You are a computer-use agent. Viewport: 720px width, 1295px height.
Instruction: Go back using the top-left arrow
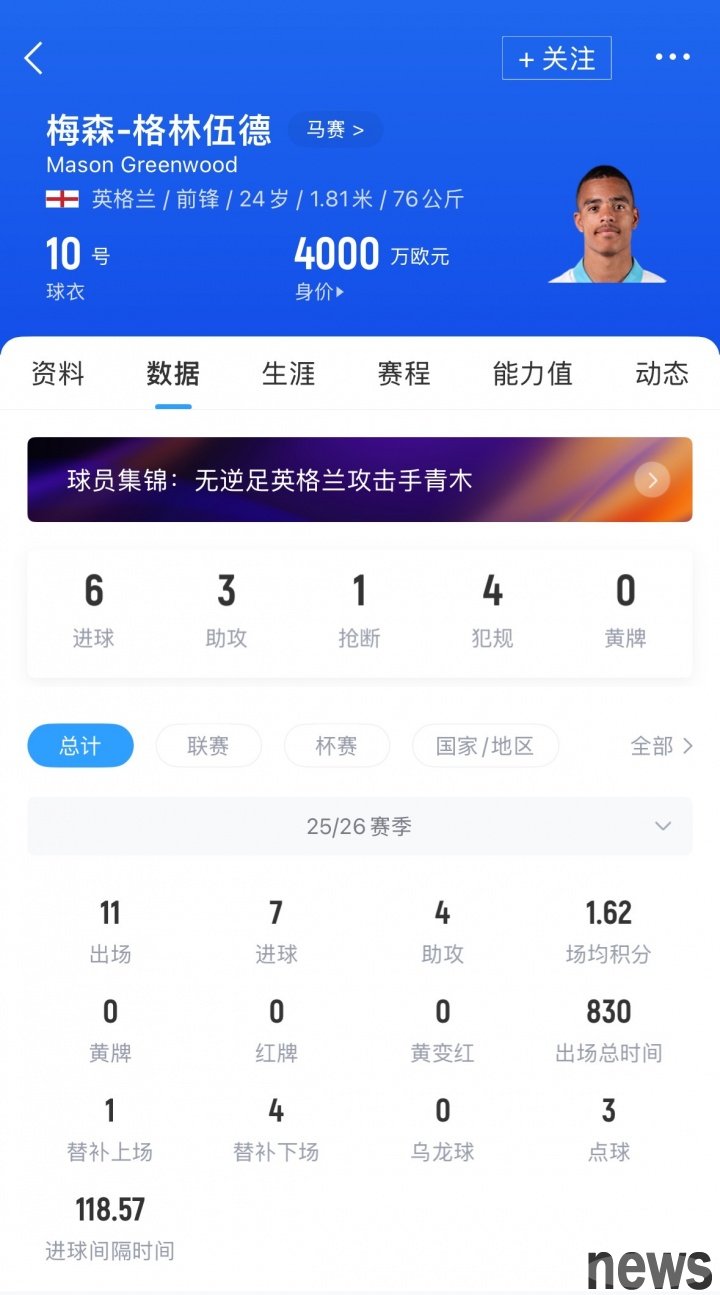[x=34, y=58]
